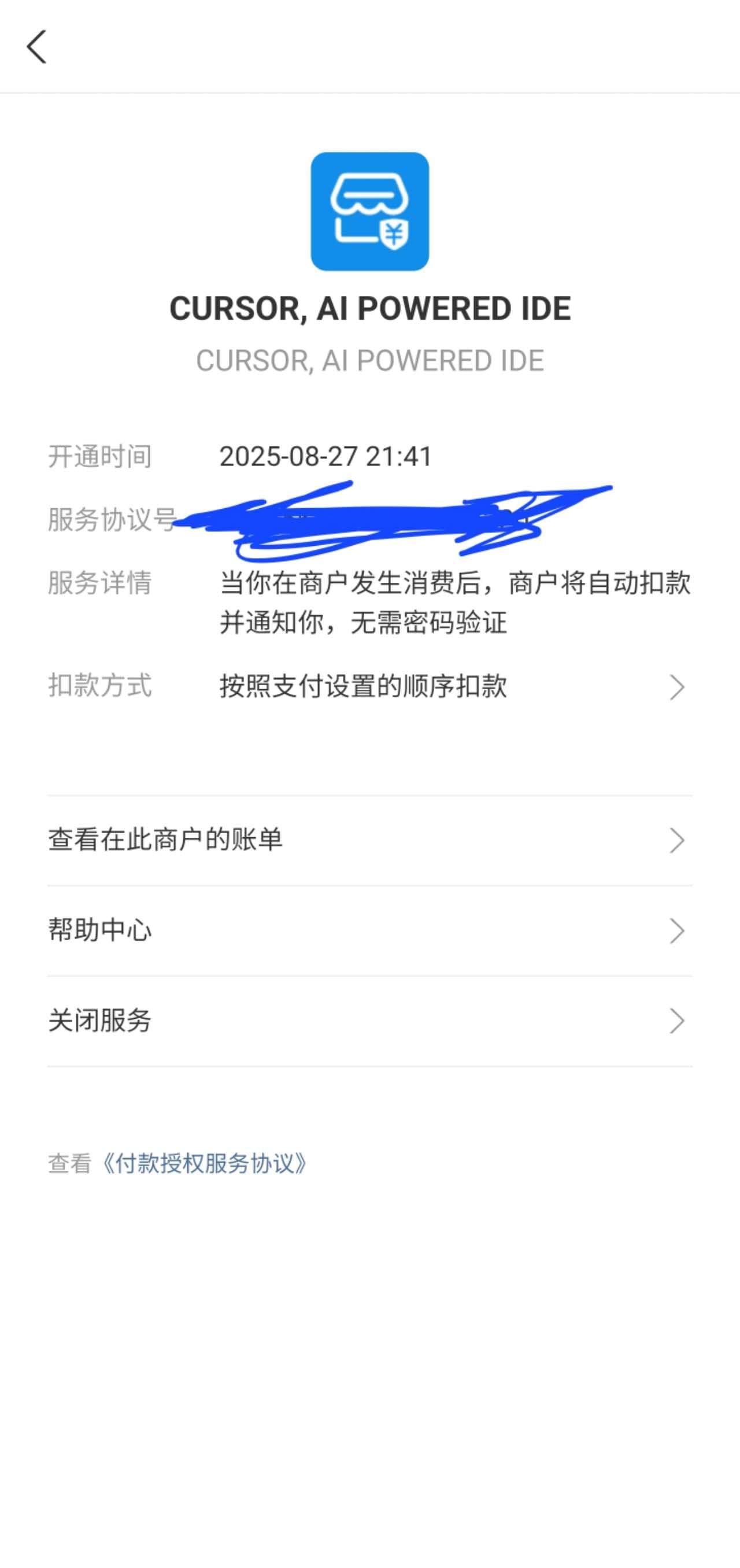This screenshot has height=1568, width=740.
Task: Open 帮助中心 help center
Action: (x=370, y=931)
